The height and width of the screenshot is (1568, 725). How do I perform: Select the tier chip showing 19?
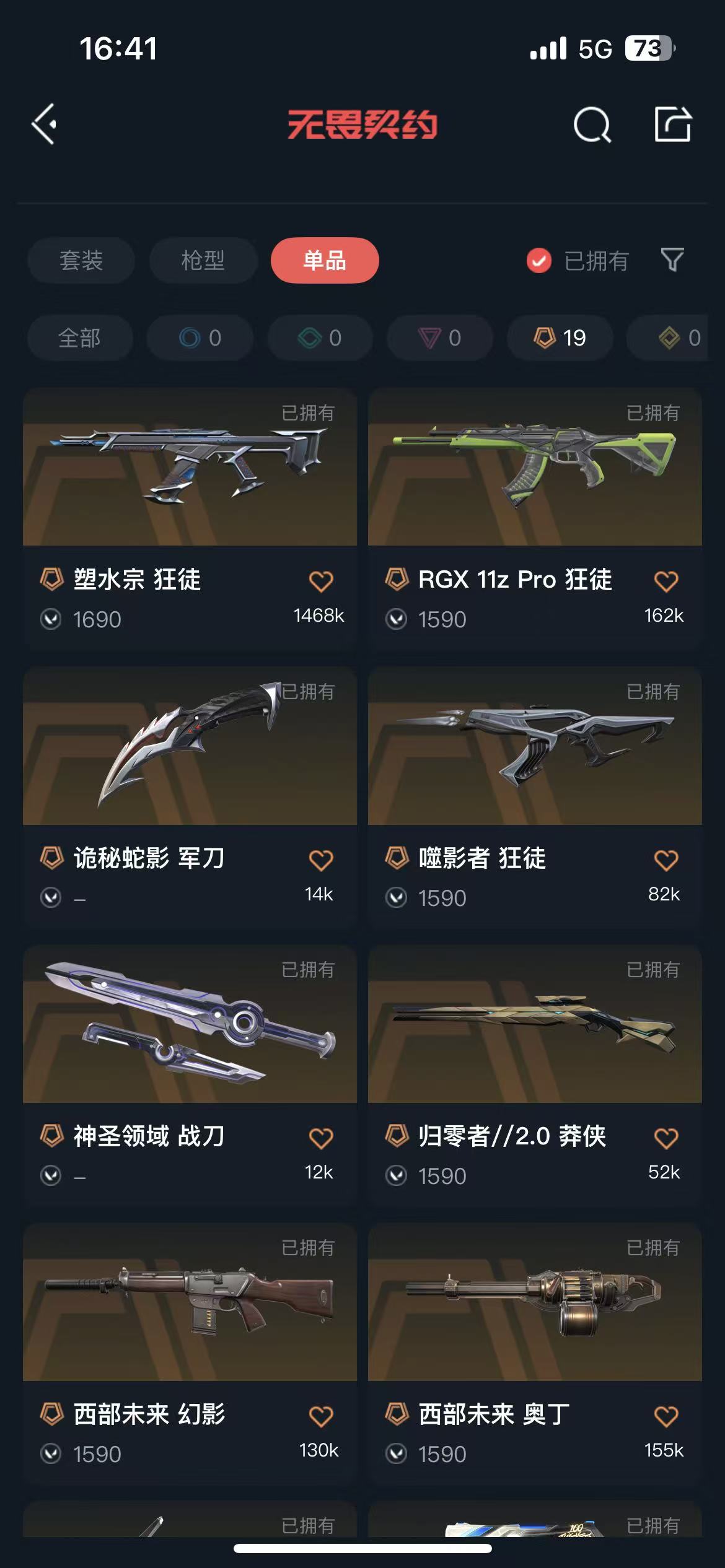[560, 338]
